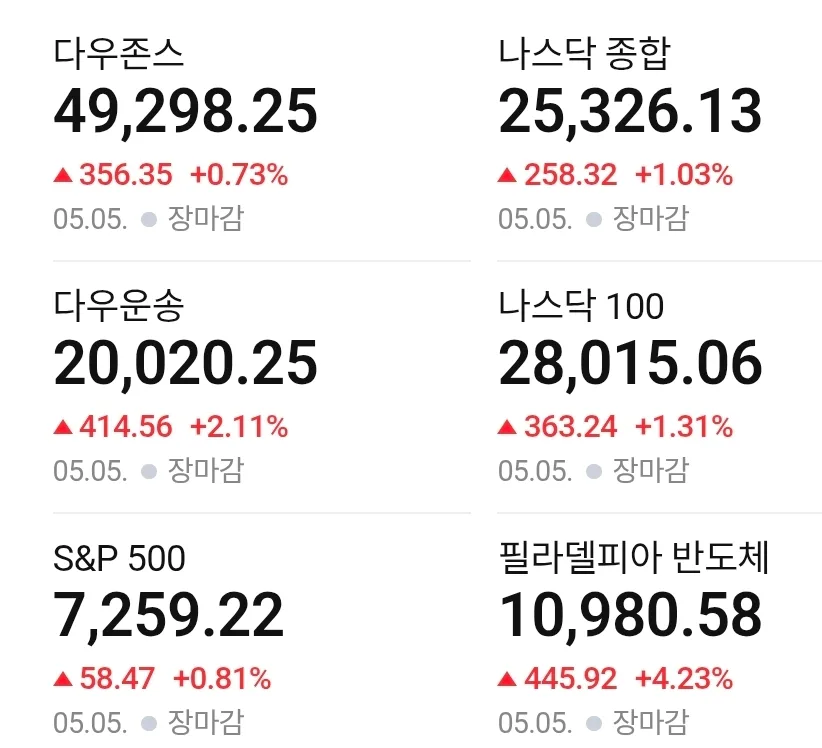
Task: Open the 다우존스 index card
Action: click(262, 135)
